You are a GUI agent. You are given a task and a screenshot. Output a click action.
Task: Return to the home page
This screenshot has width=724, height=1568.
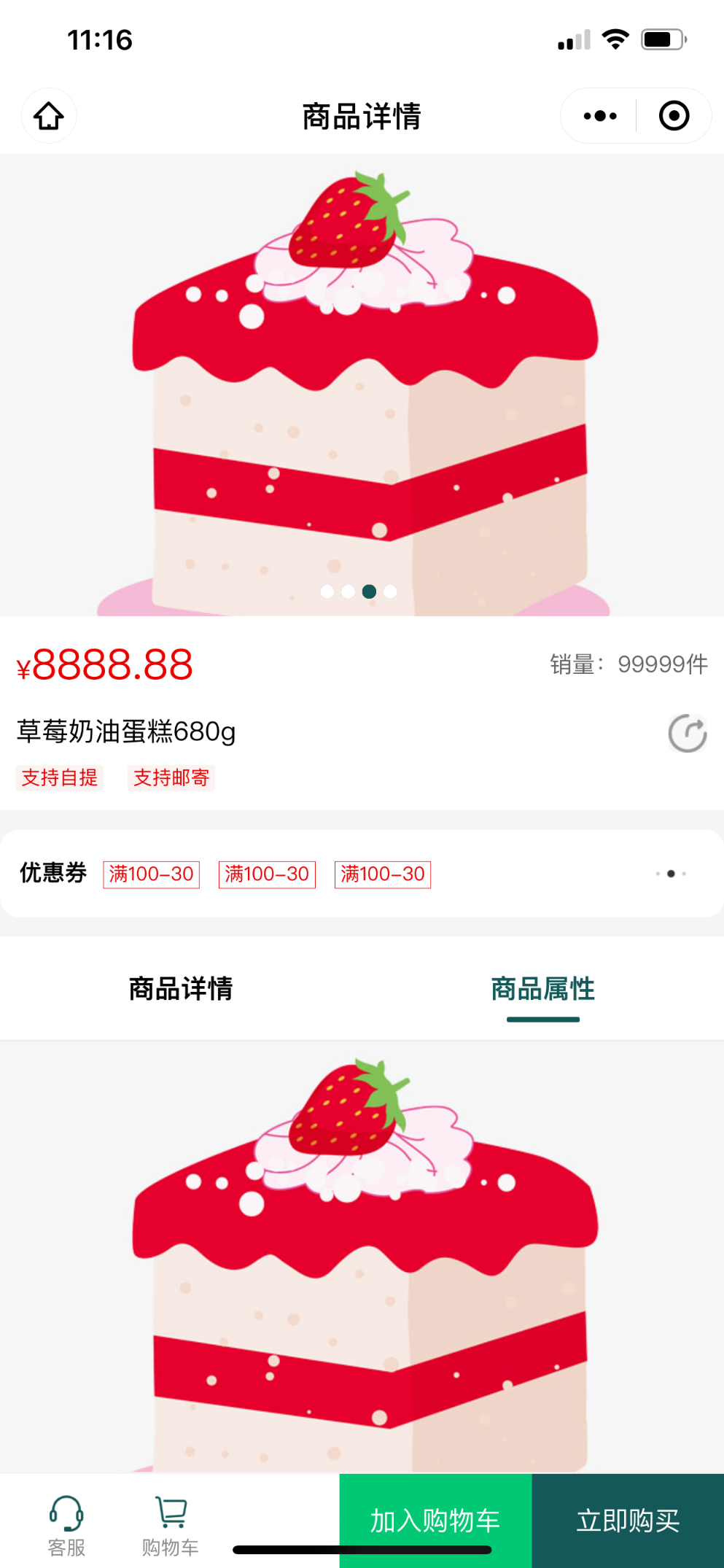coord(49,116)
